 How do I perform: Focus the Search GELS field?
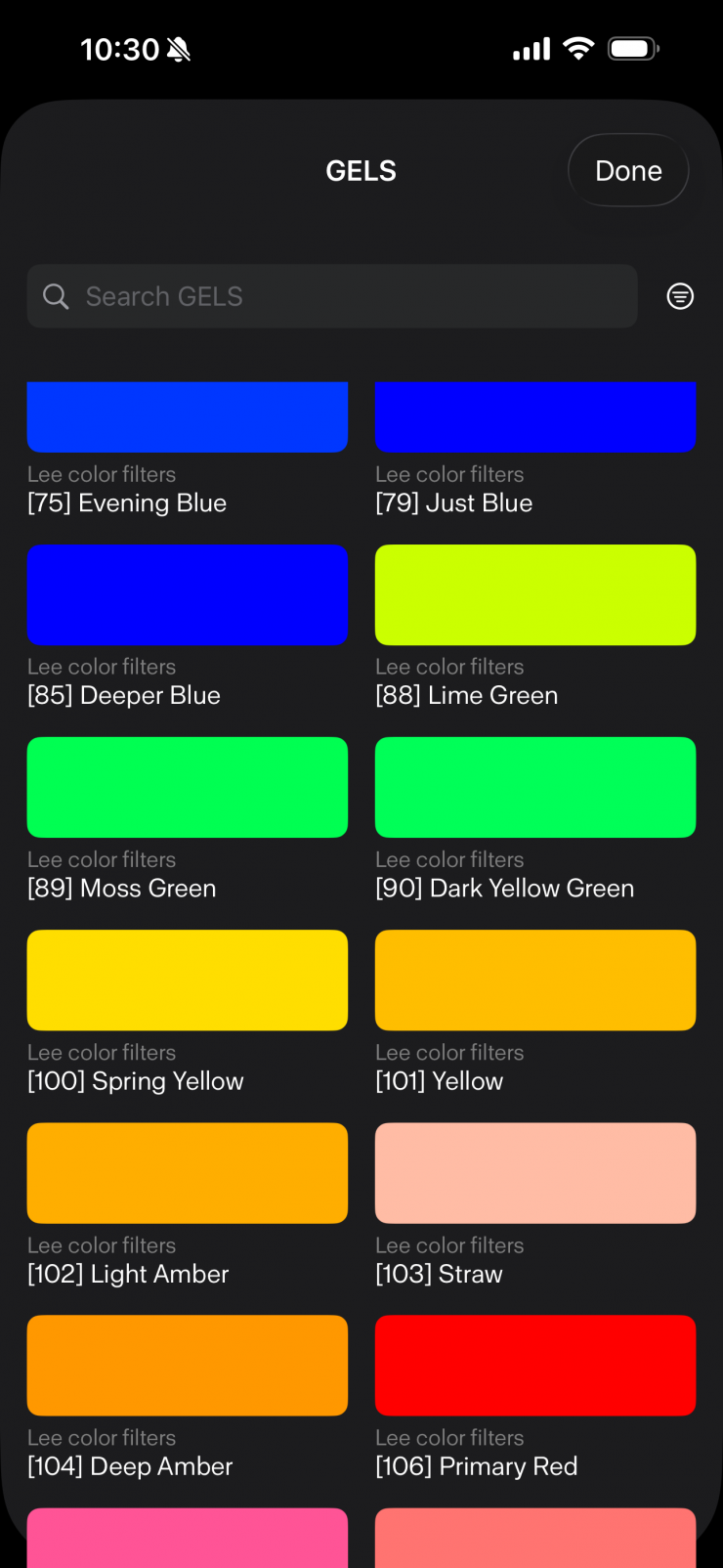point(332,296)
